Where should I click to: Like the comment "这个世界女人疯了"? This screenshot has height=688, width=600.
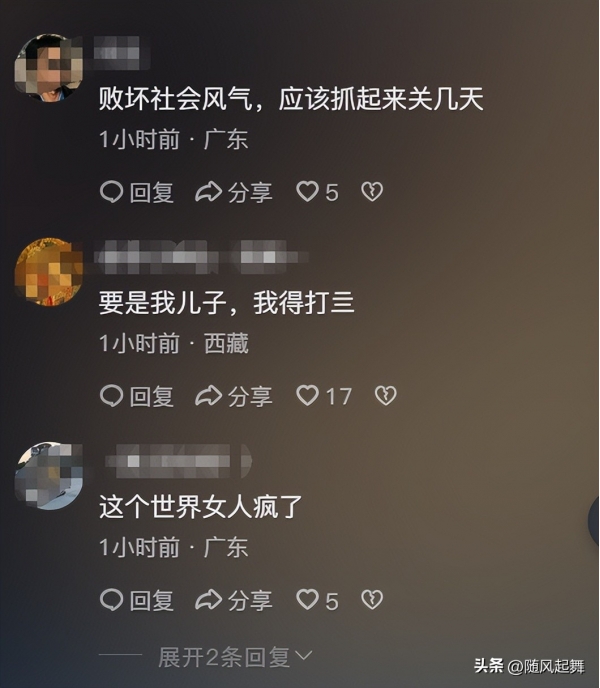click(308, 600)
